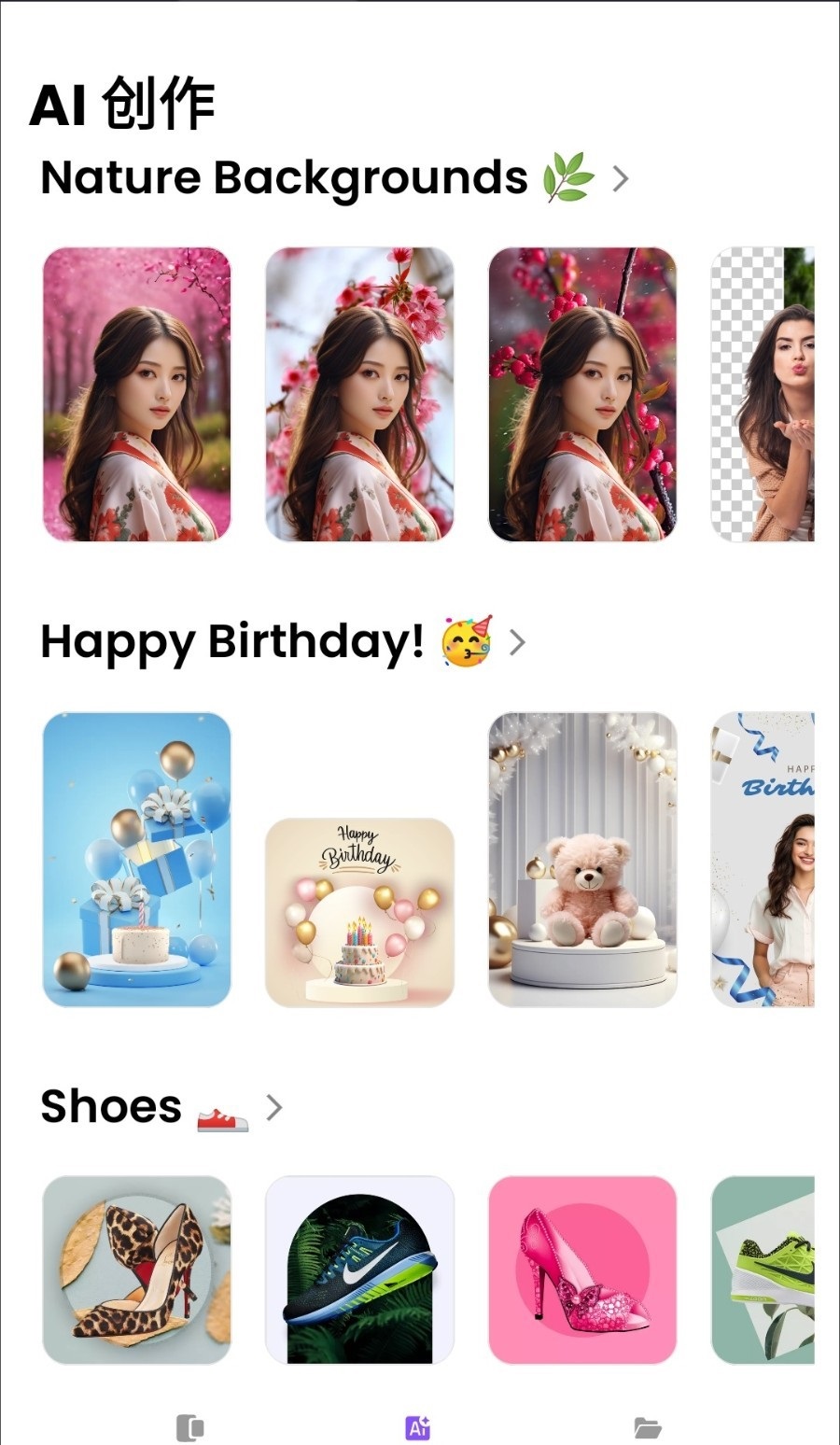This screenshot has height=1445, width=840.
Task: Open the pink teddy bear template
Action: pos(582,859)
